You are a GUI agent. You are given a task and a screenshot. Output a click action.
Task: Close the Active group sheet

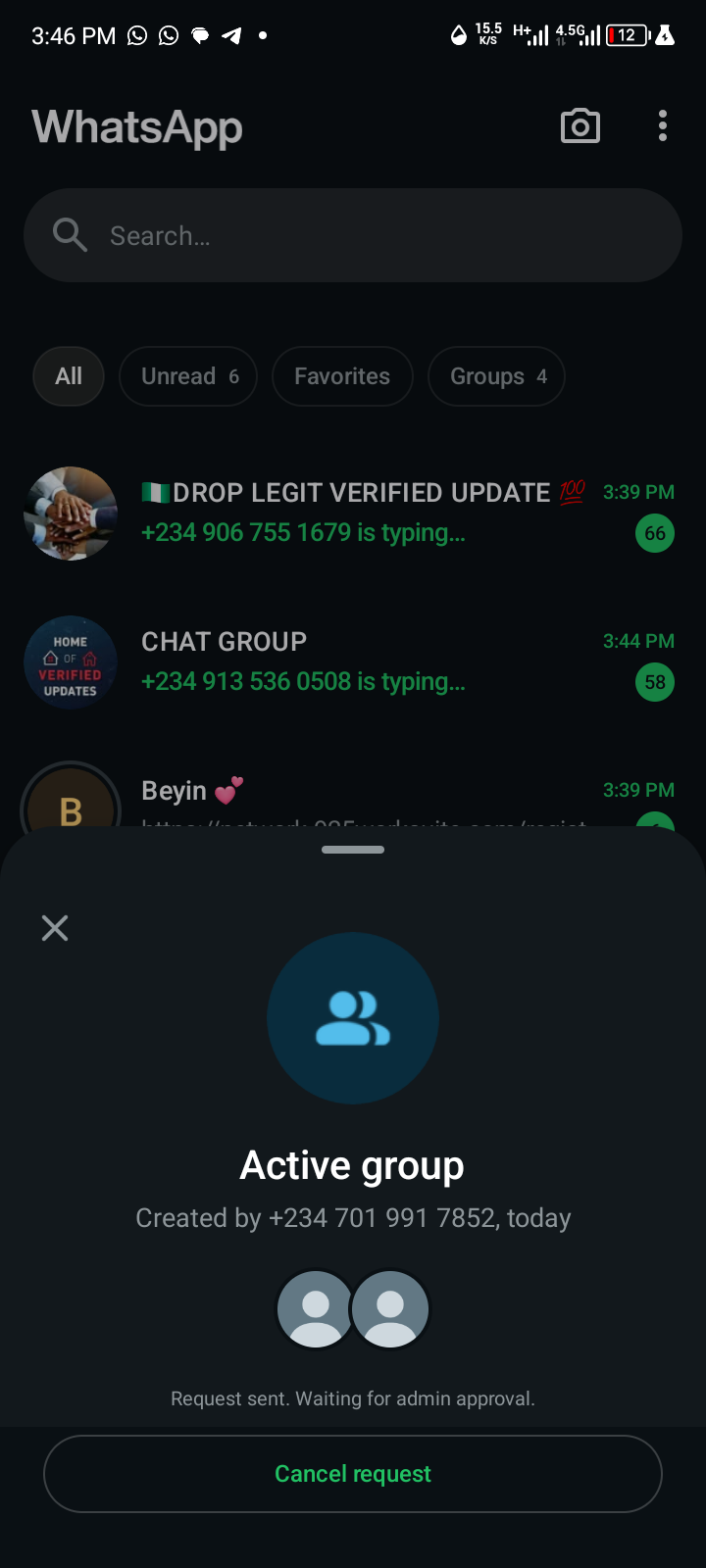click(55, 928)
